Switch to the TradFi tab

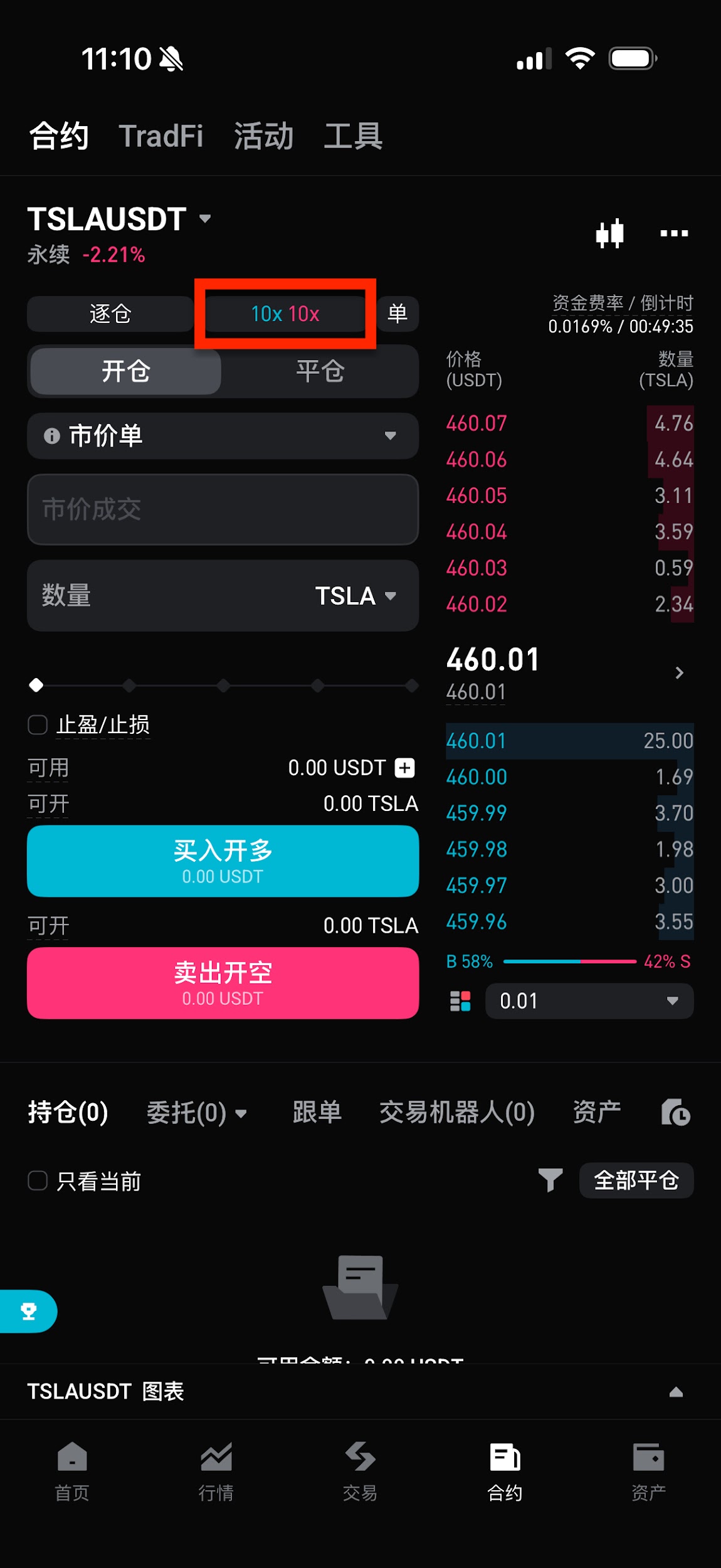[162, 135]
